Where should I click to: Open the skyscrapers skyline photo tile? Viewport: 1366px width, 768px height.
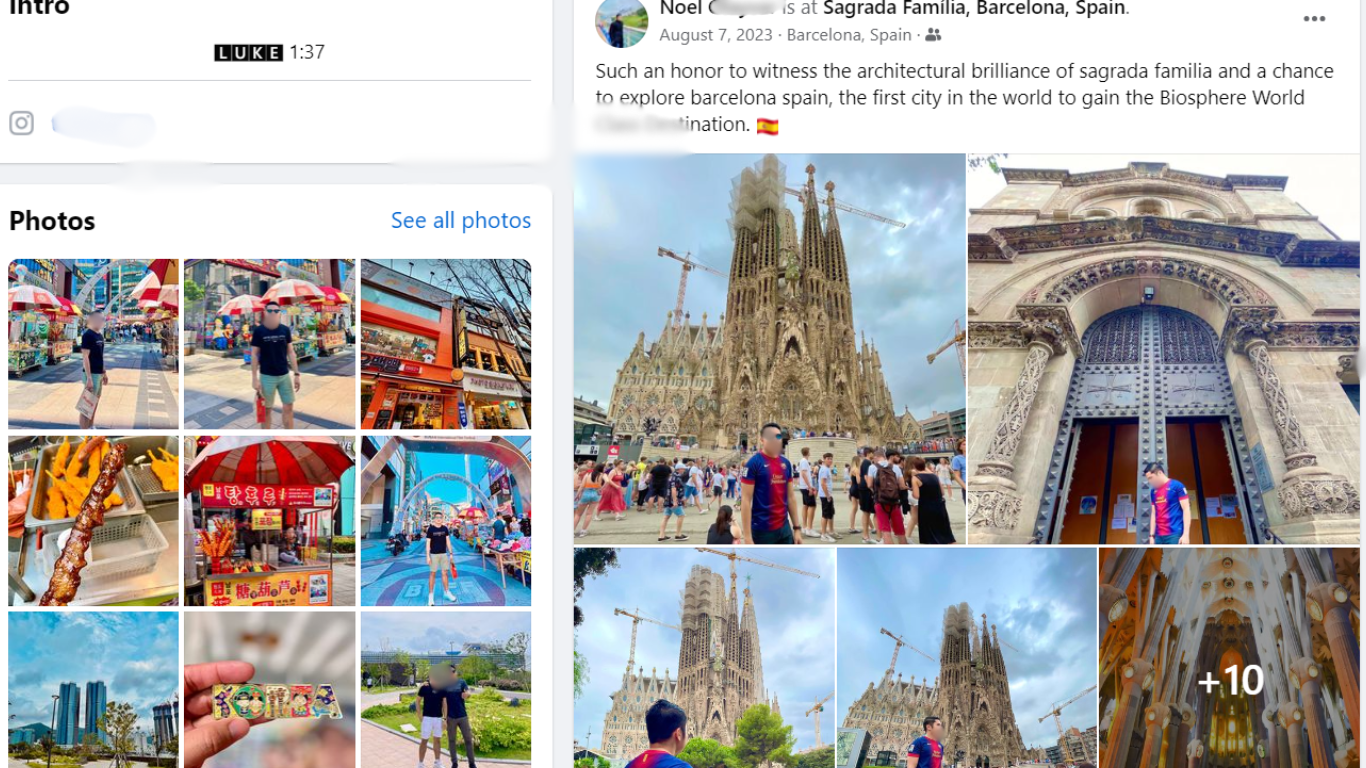point(93,689)
